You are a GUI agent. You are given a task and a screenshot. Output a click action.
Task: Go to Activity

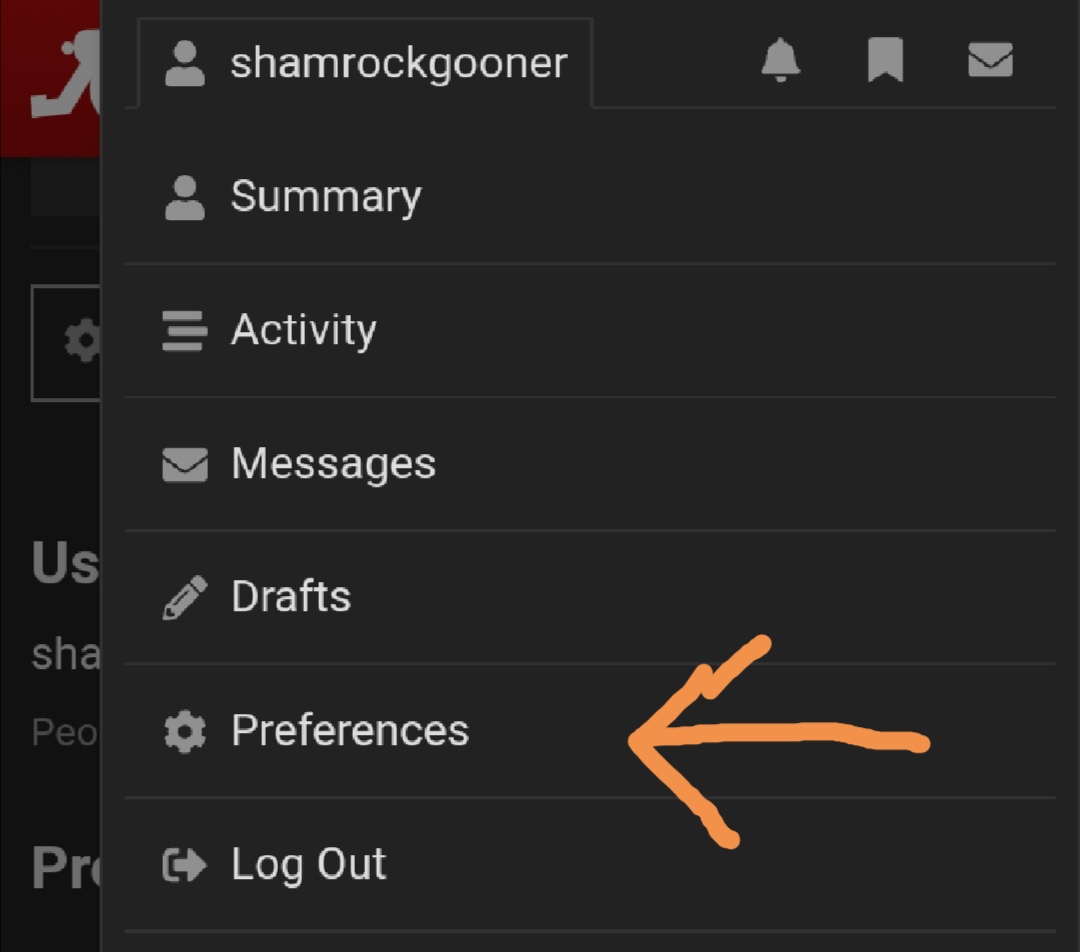click(x=303, y=330)
